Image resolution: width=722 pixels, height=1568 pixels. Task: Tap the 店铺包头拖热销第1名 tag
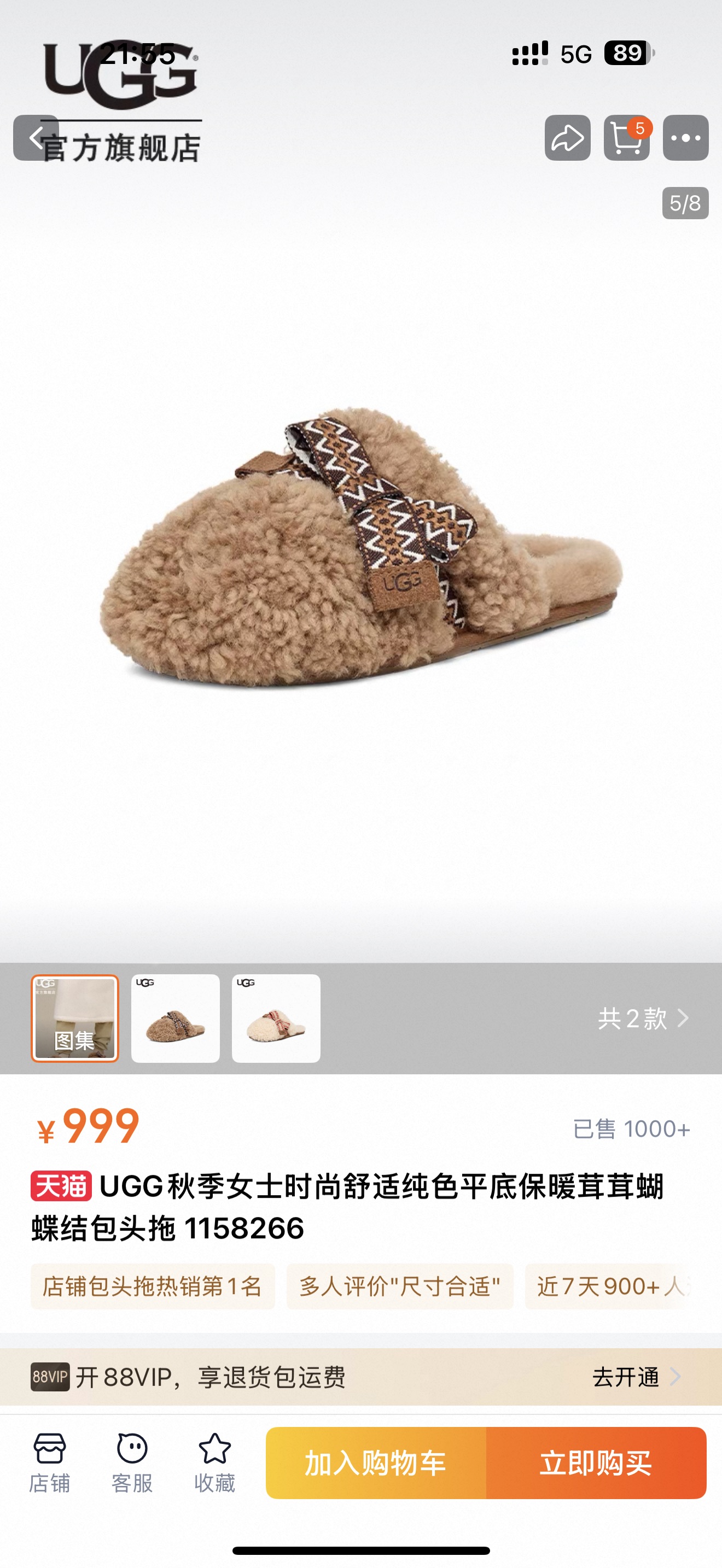pos(152,1286)
